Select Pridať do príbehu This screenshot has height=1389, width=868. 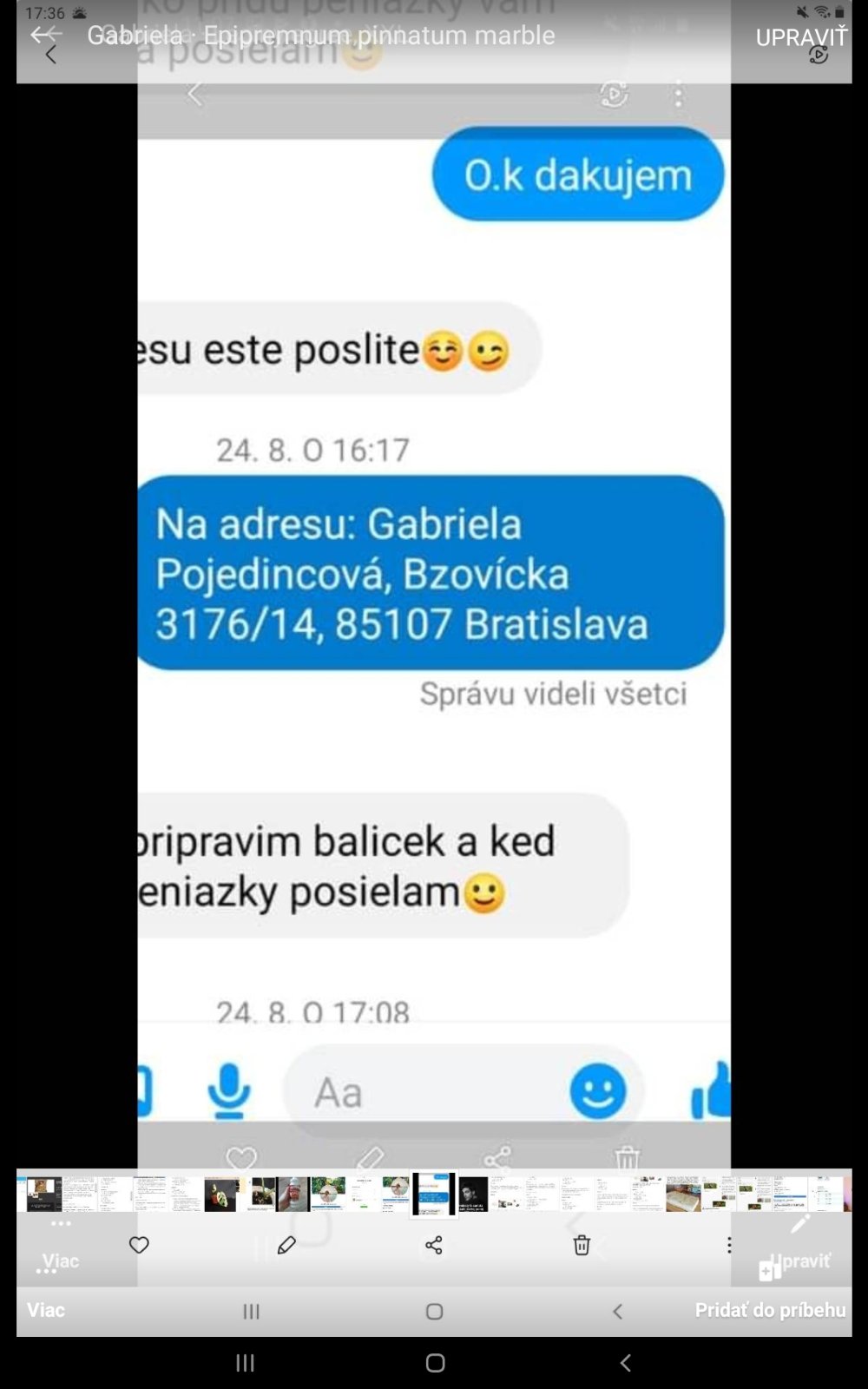pyautogui.click(x=770, y=1310)
